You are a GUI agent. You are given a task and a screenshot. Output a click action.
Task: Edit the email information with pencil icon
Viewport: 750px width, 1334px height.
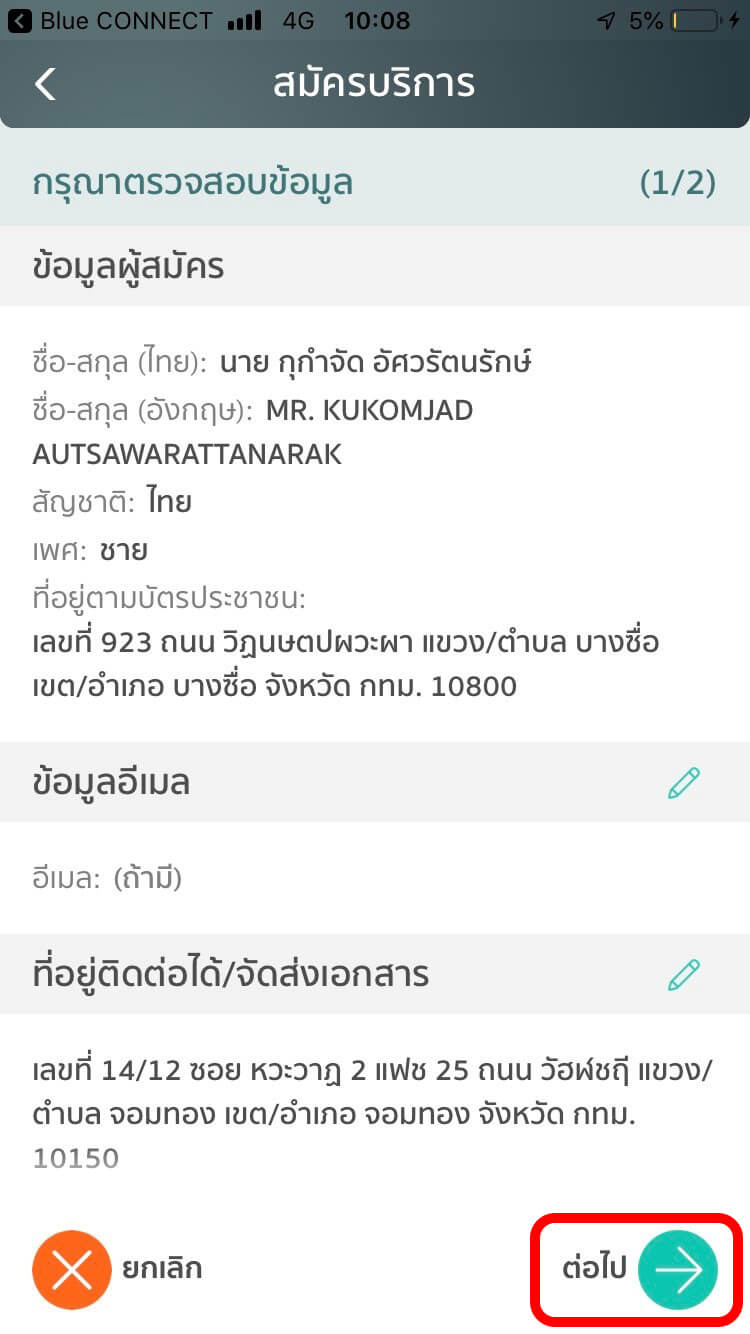point(684,783)
